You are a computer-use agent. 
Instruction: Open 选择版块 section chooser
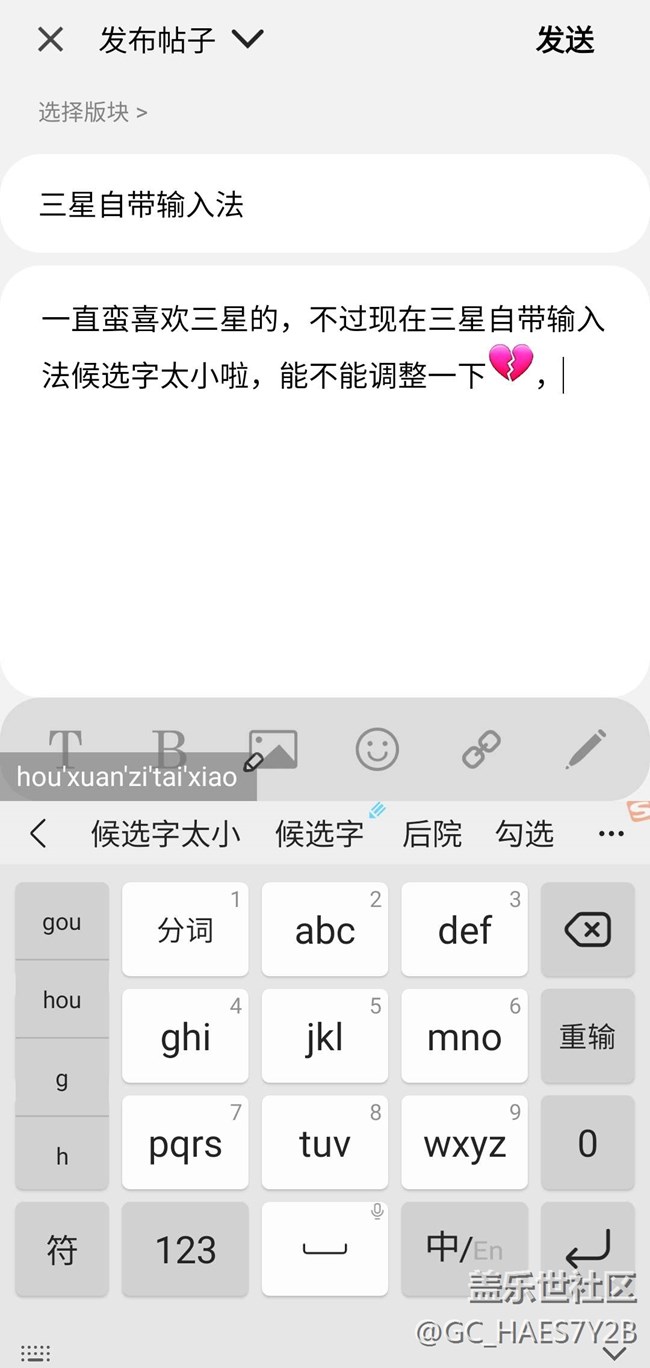pyautogui.click(x=93, y=112)
